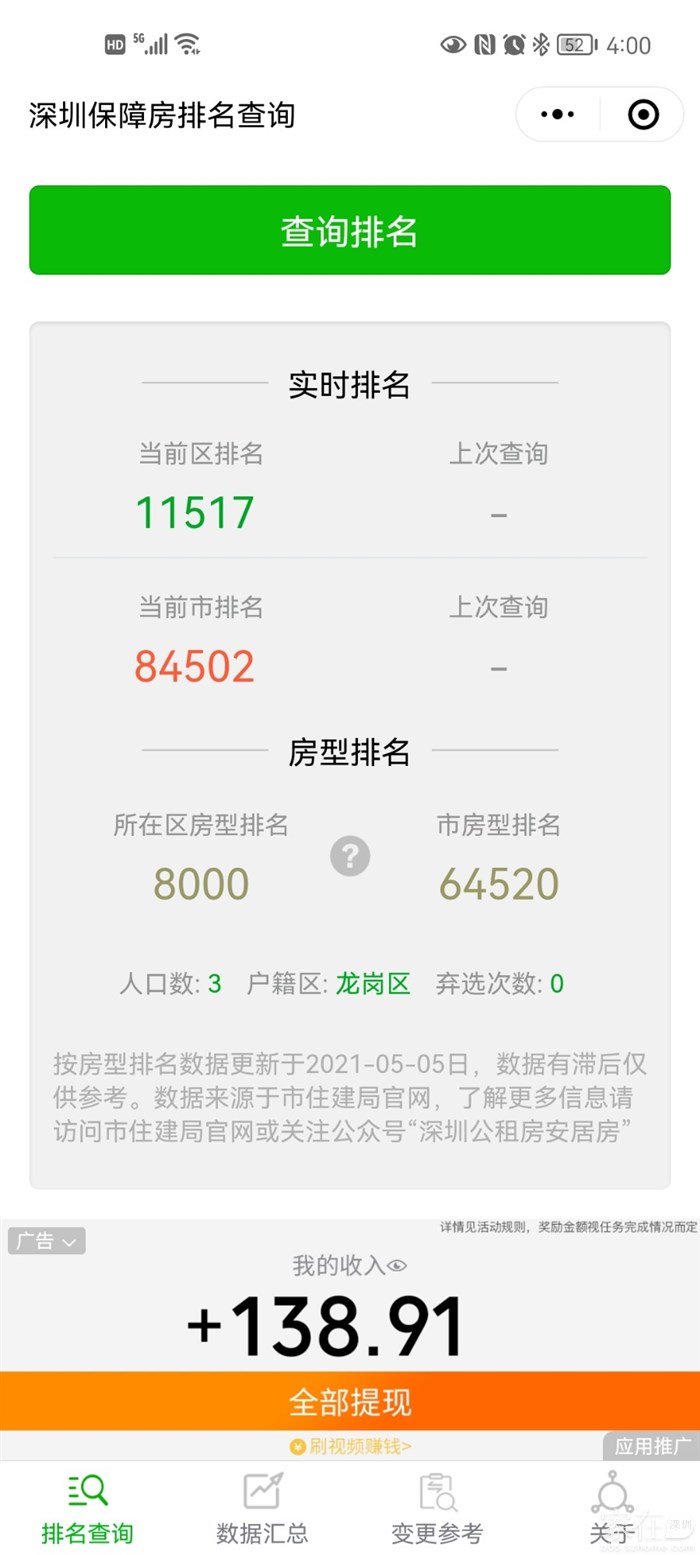Close the mini program via the circle icon
This screenshot has height=1555, width=700.
[643, 115]
